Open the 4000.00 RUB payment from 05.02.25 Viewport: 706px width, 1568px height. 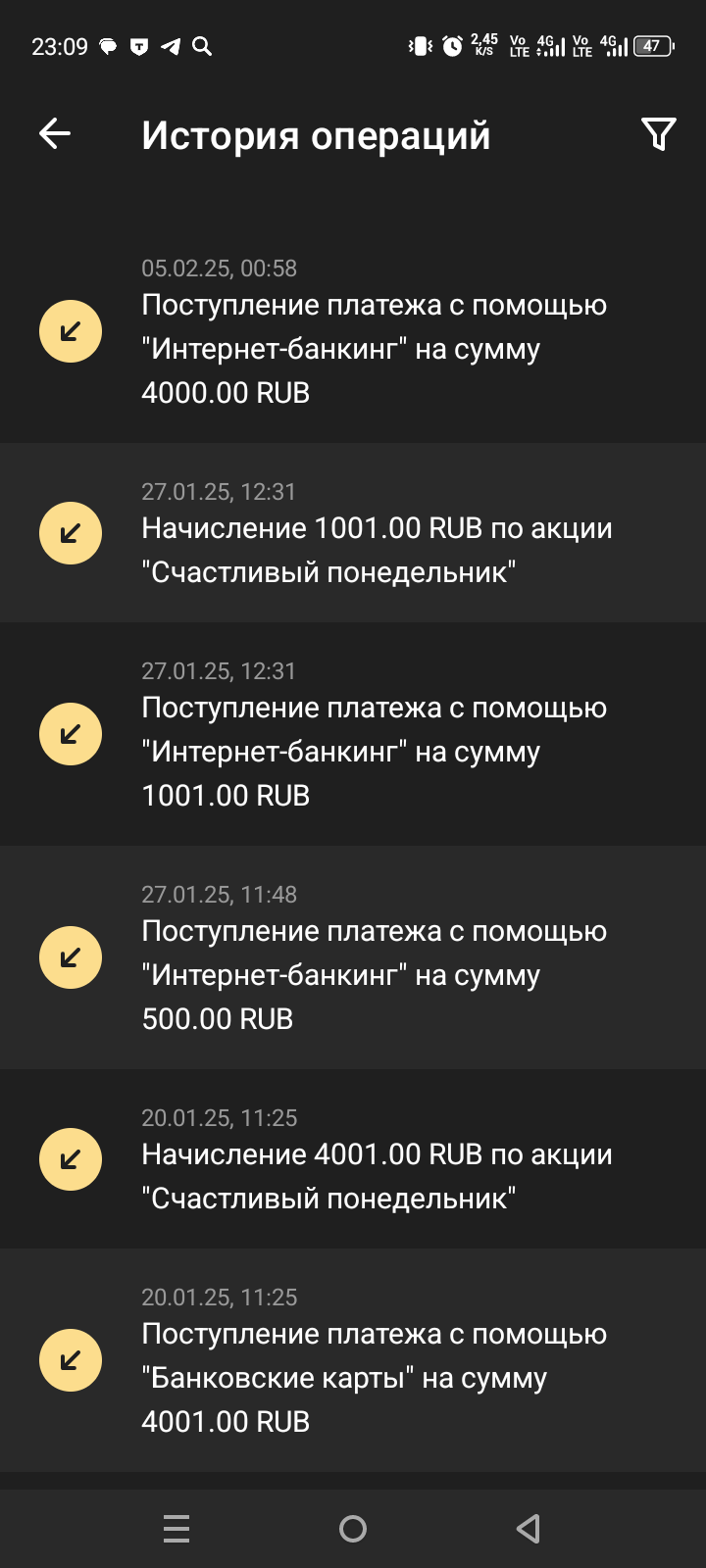click(373, 333)
